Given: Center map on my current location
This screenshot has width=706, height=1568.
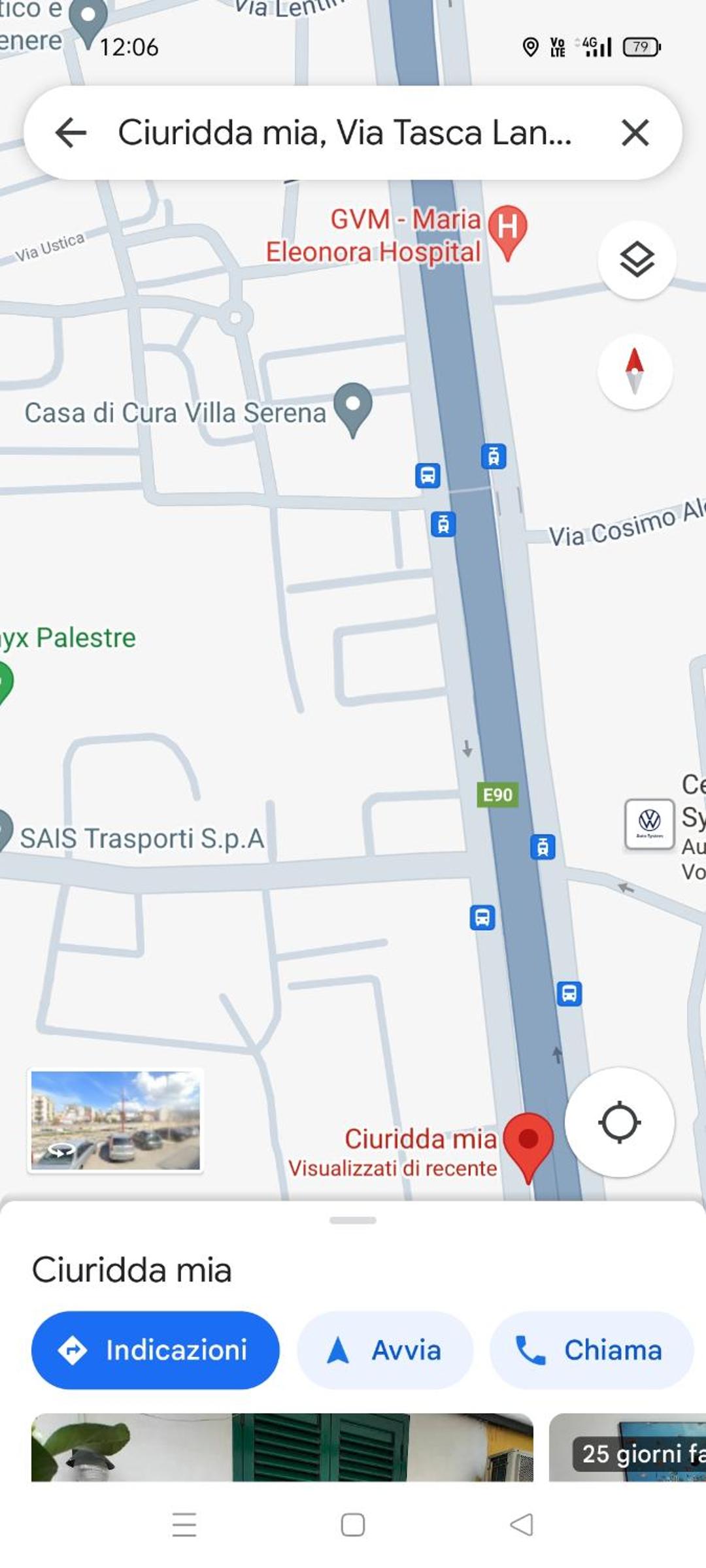Looking at the screenshot, I should 619,1122.
